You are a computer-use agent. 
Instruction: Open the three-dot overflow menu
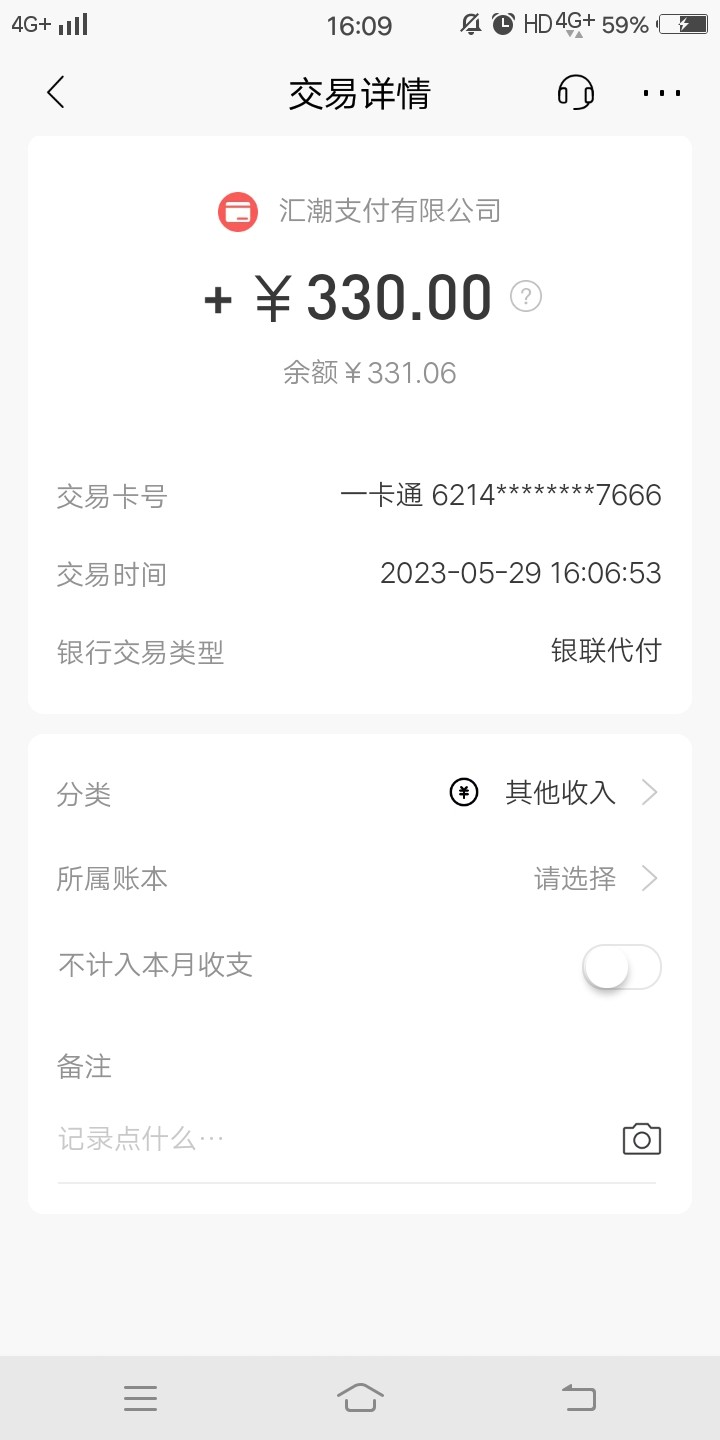coord(661,93)
